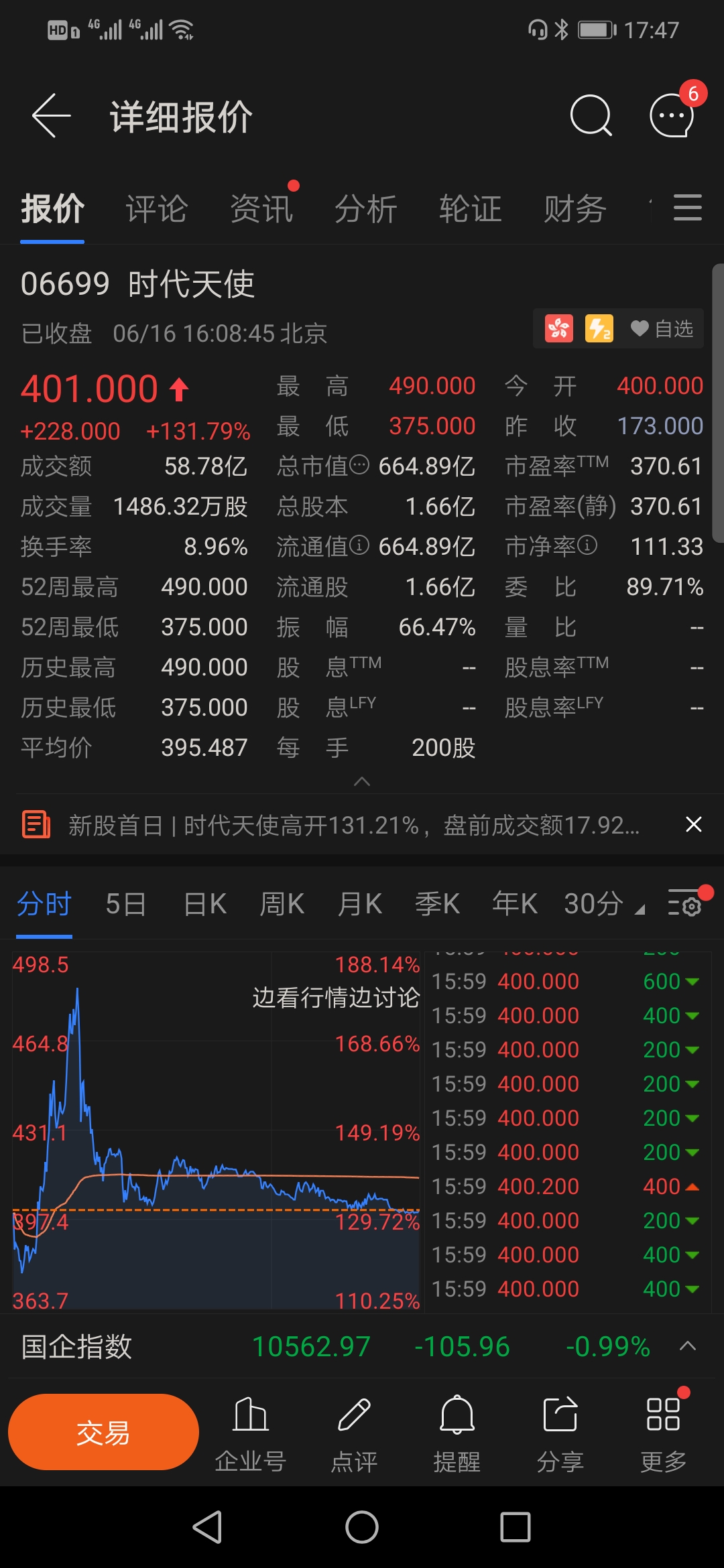This screenshot has height=1568, width=724.
Task: Set a price alert via 提醒
Action: click(x=457, y=1433)
